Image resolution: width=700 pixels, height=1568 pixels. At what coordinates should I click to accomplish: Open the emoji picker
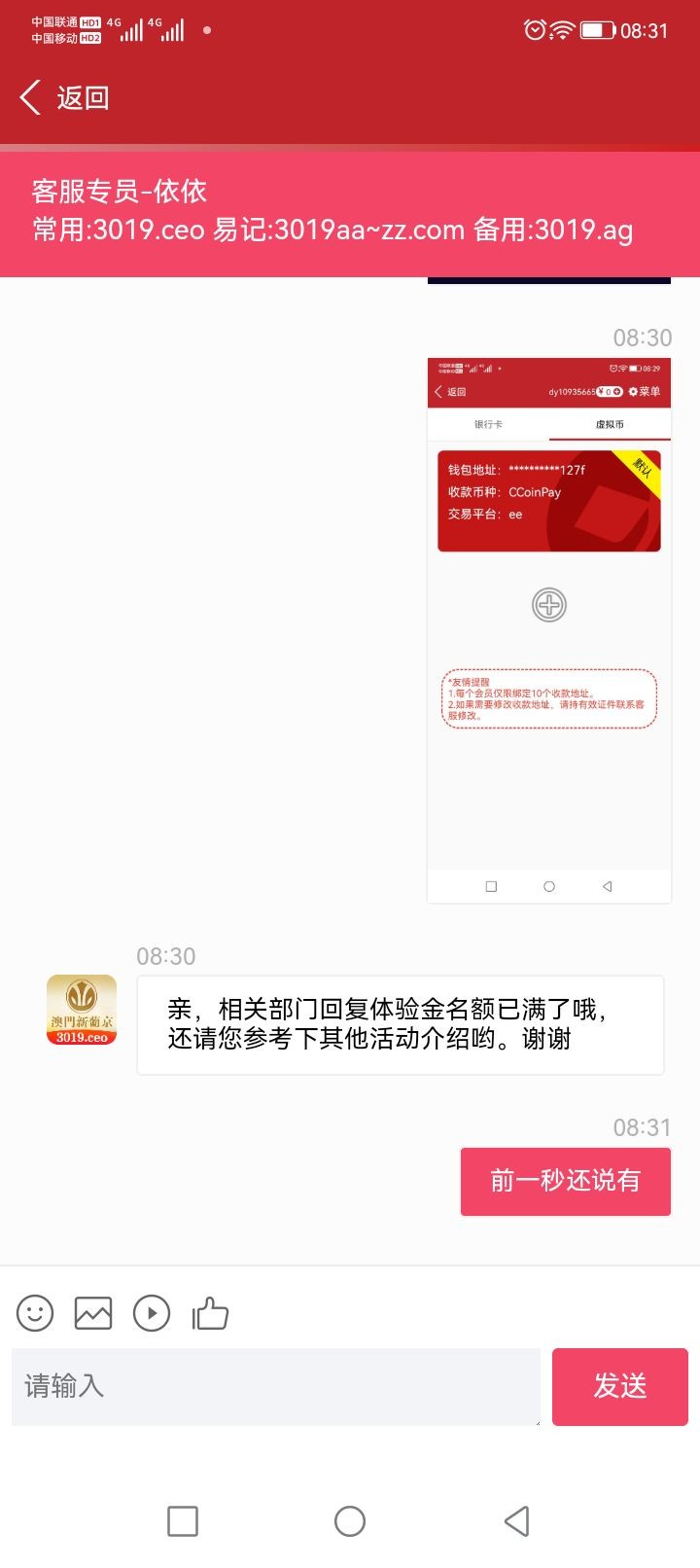35,1313
